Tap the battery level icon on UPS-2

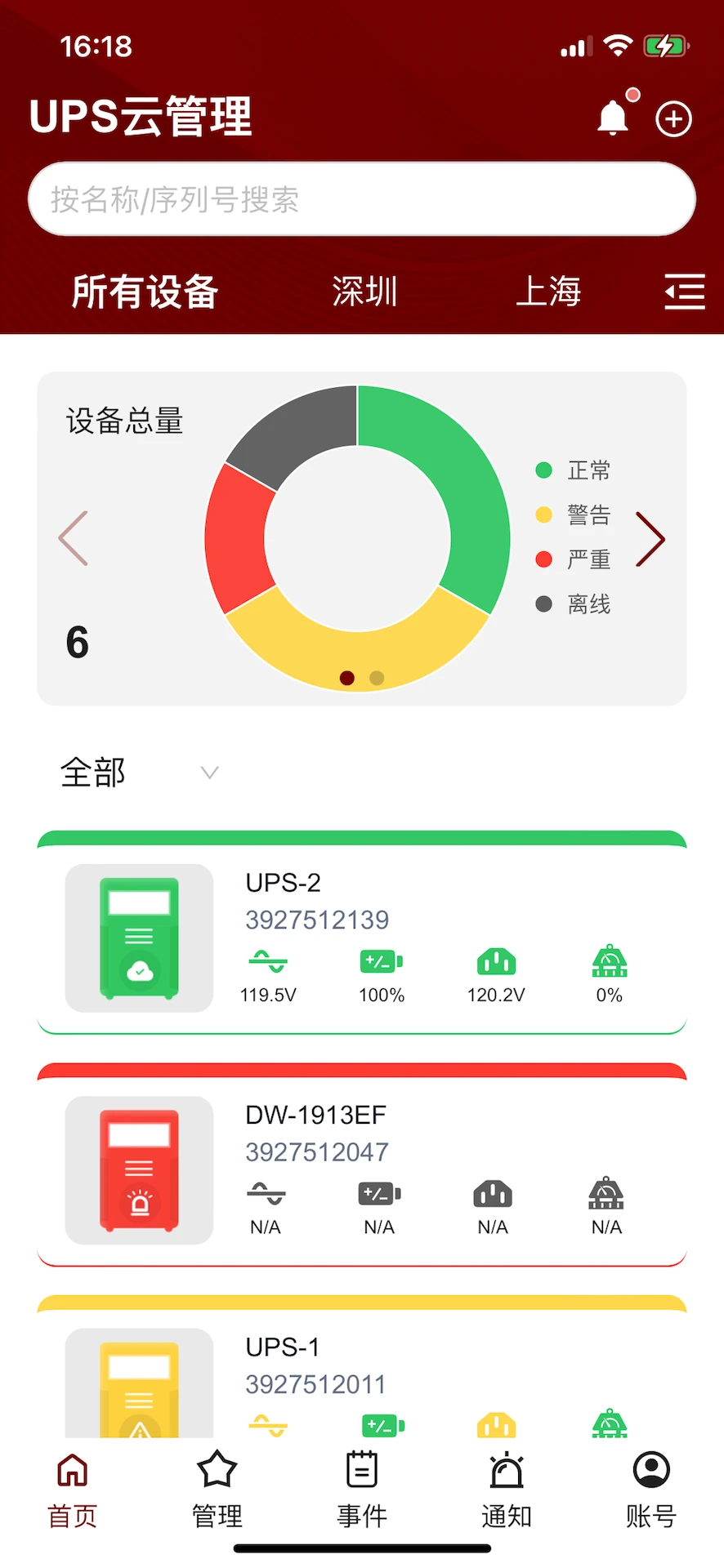point(380,962)
